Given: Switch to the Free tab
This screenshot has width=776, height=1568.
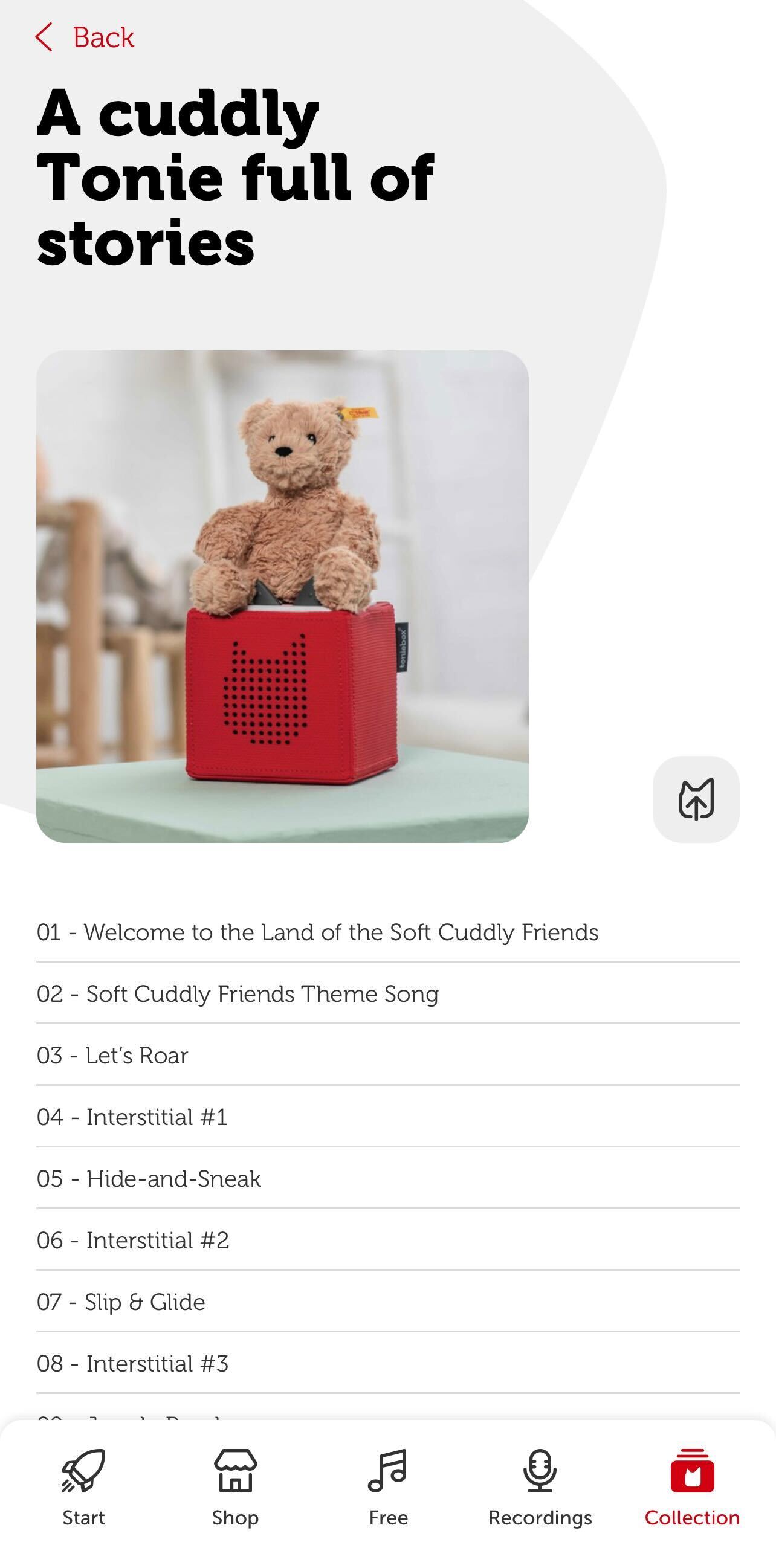Looking at the screenshot, I should click(x=387, y=1487).
